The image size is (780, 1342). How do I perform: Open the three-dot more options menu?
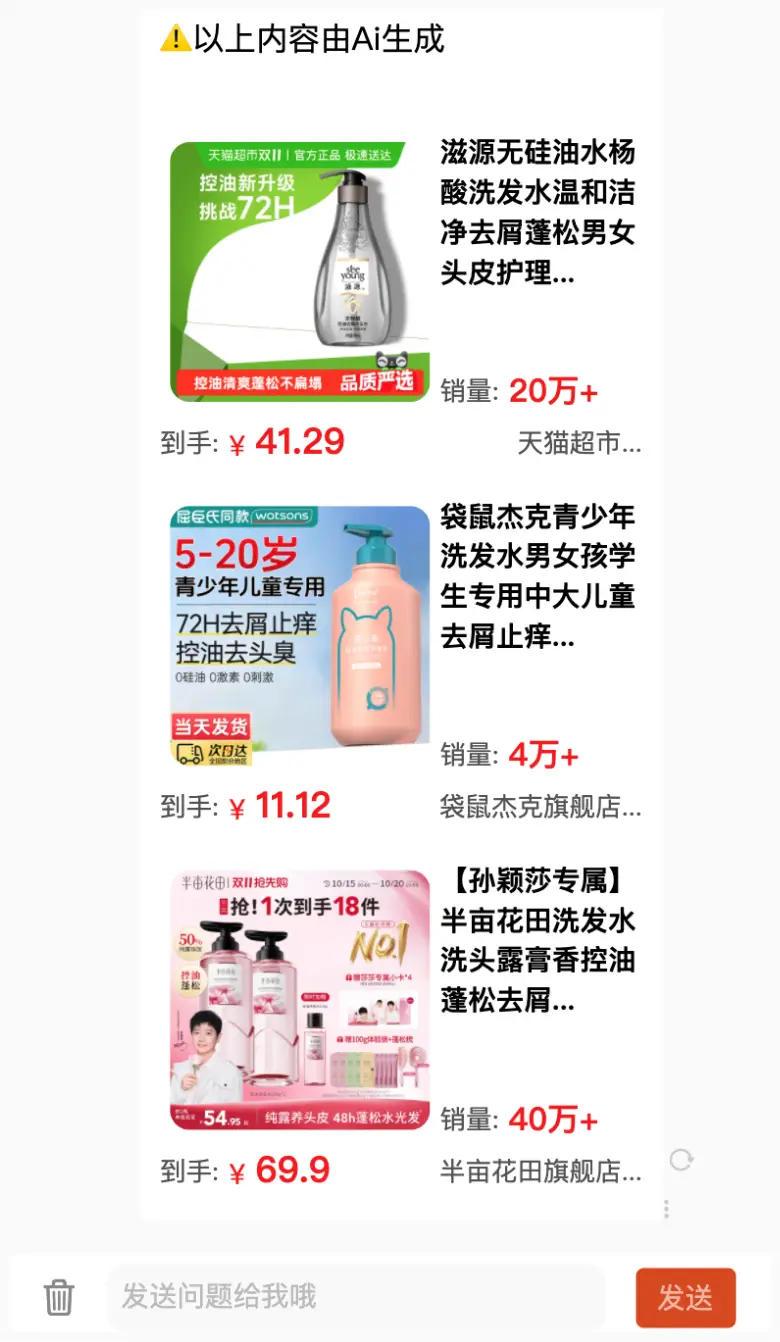pyautogui.click(x=666, y=1210)
